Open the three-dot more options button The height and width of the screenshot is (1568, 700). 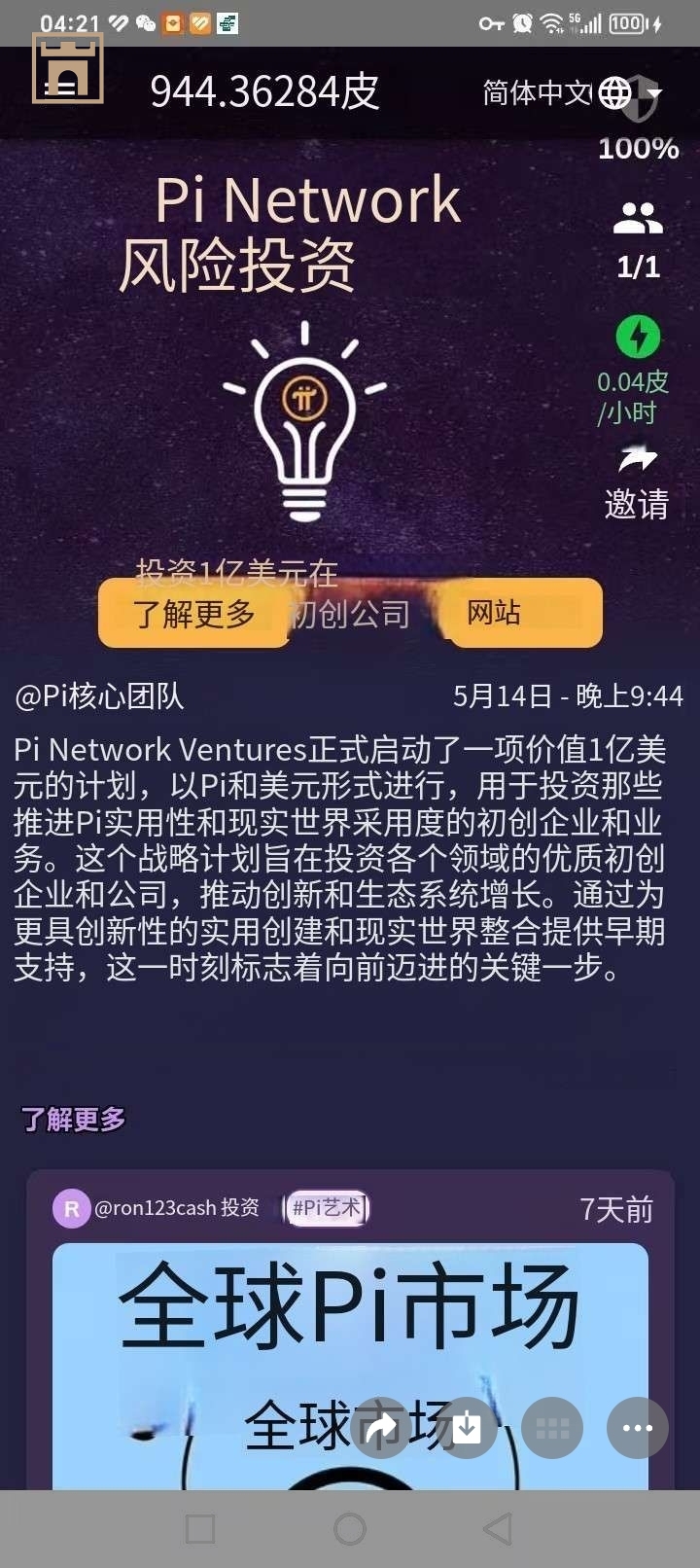click(637, 1428)
